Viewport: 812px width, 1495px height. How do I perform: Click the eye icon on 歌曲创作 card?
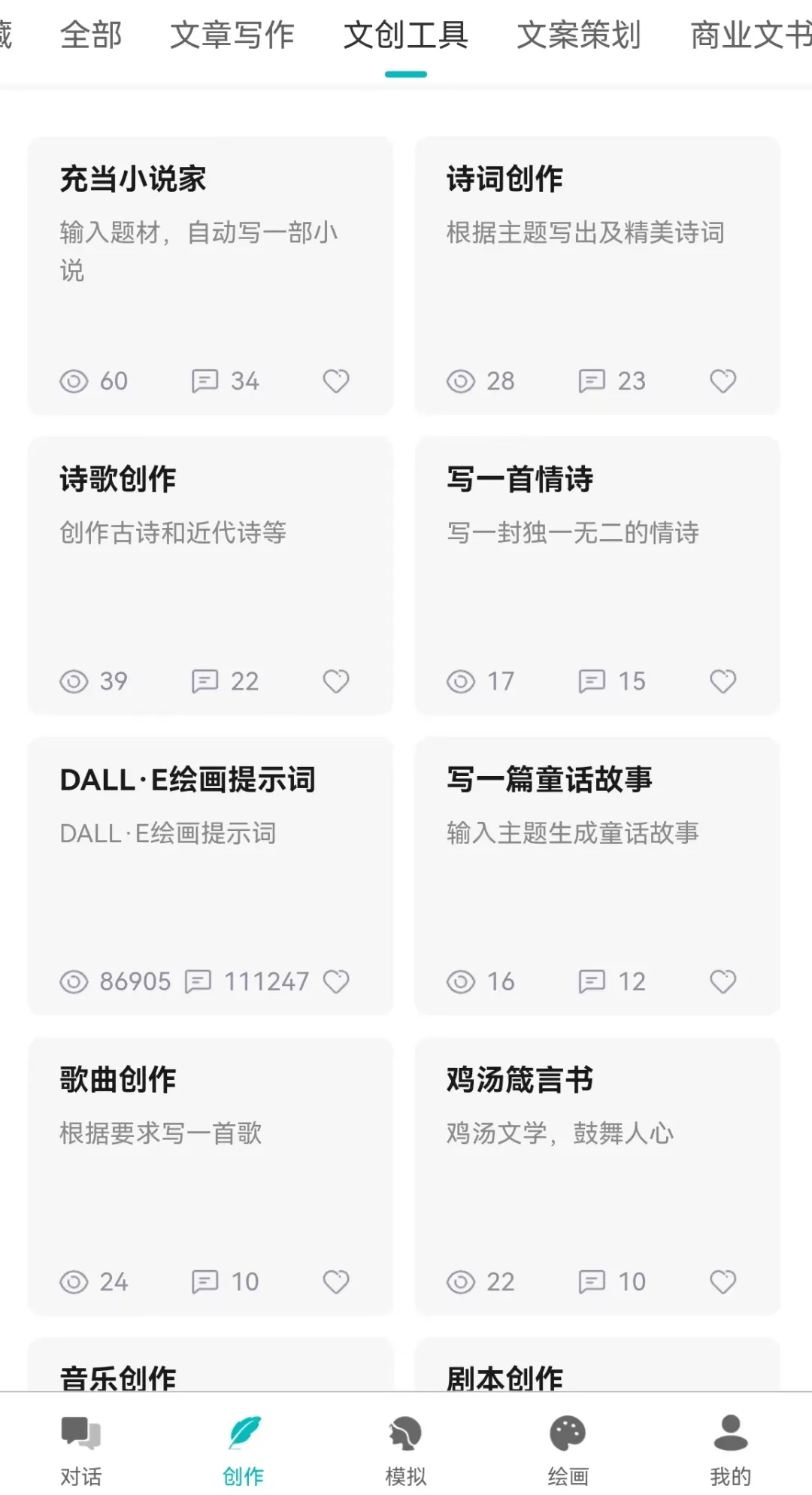(72, 1281)
